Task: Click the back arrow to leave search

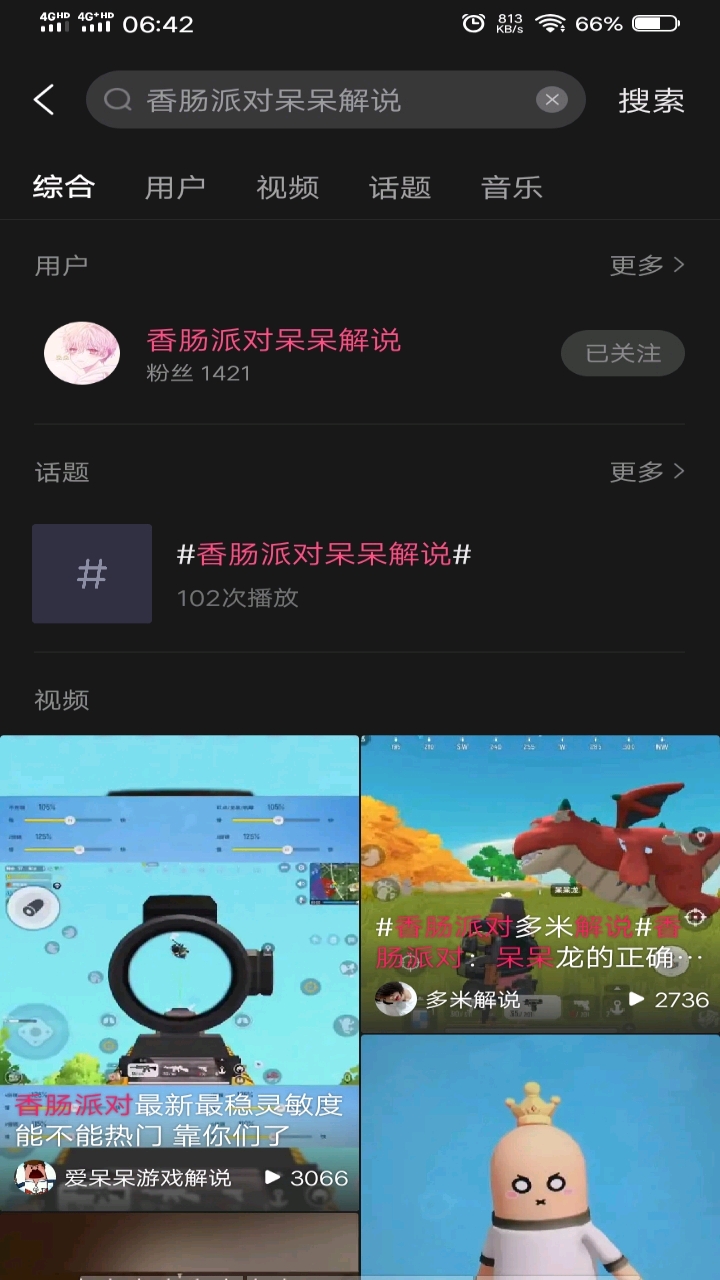Action: pyautogui.click(x=42, y=100)
